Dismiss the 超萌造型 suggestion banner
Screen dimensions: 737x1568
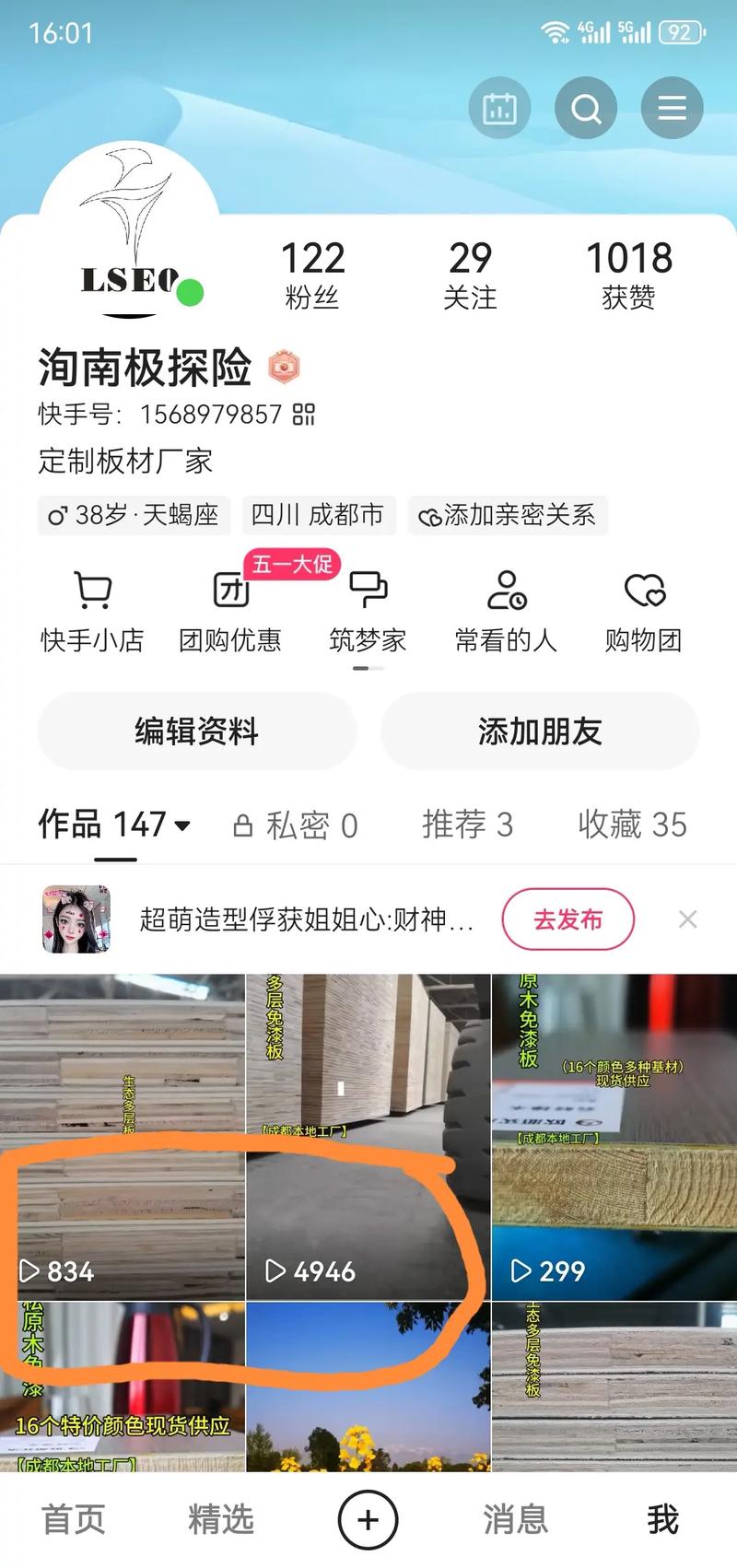pyautogui.click(x=687, y=919)
